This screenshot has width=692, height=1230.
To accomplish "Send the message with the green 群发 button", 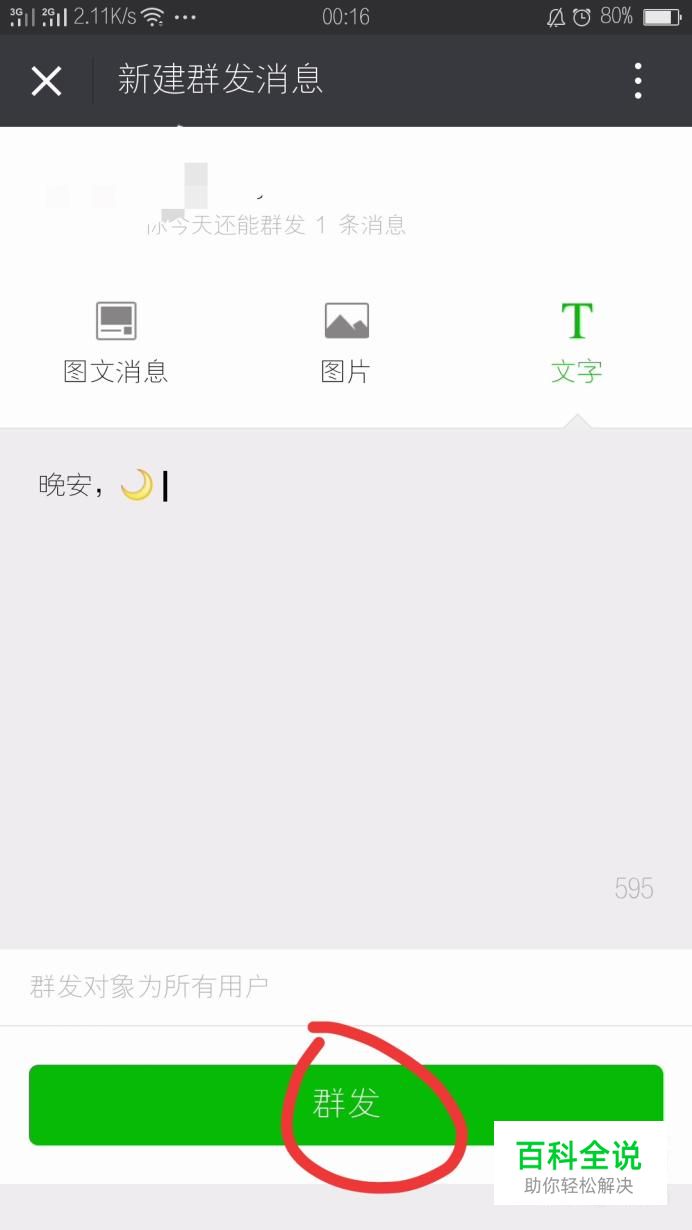I will [346, 1104].
